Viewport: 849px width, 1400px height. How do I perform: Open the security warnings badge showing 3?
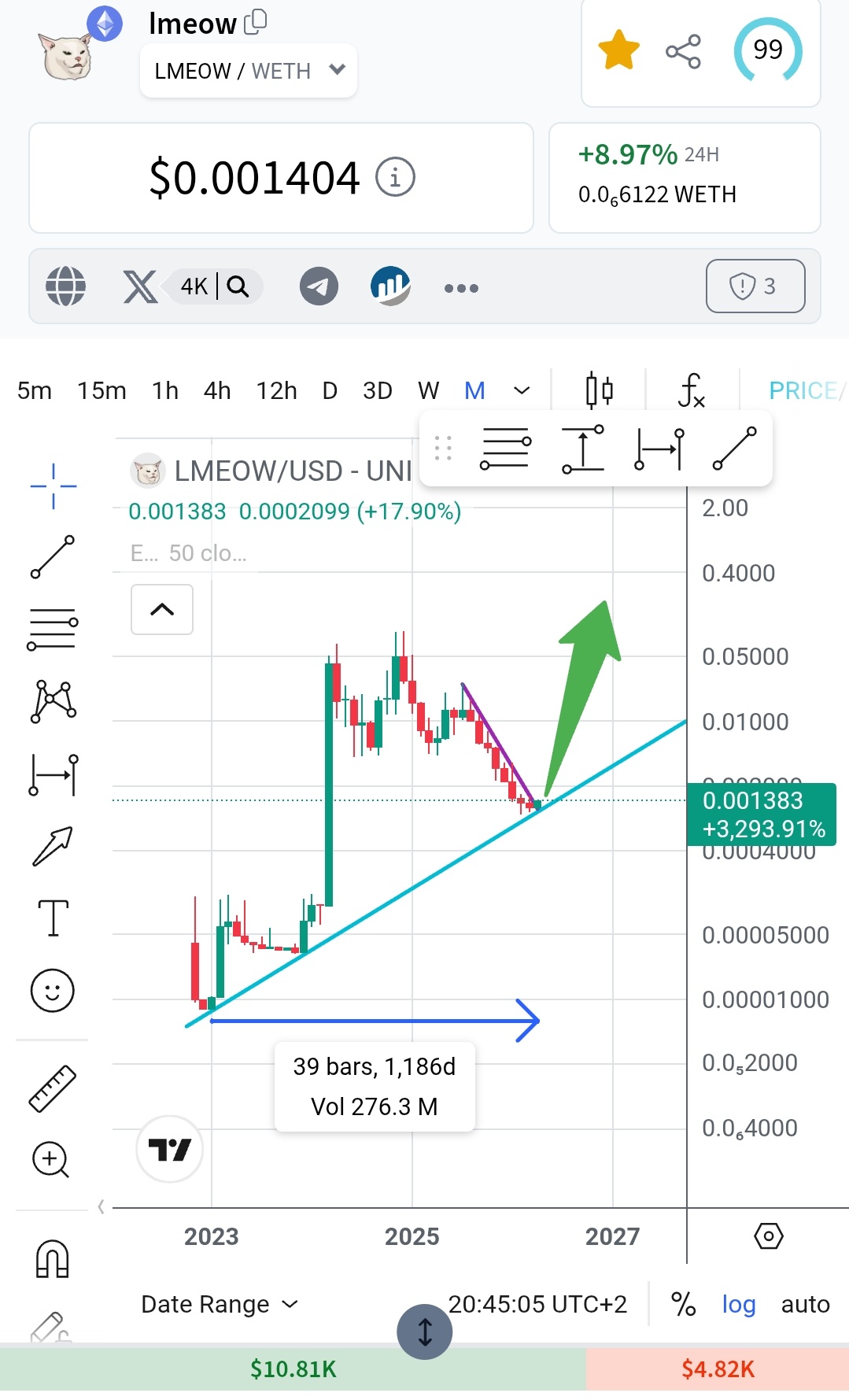[x=755, y=286]
